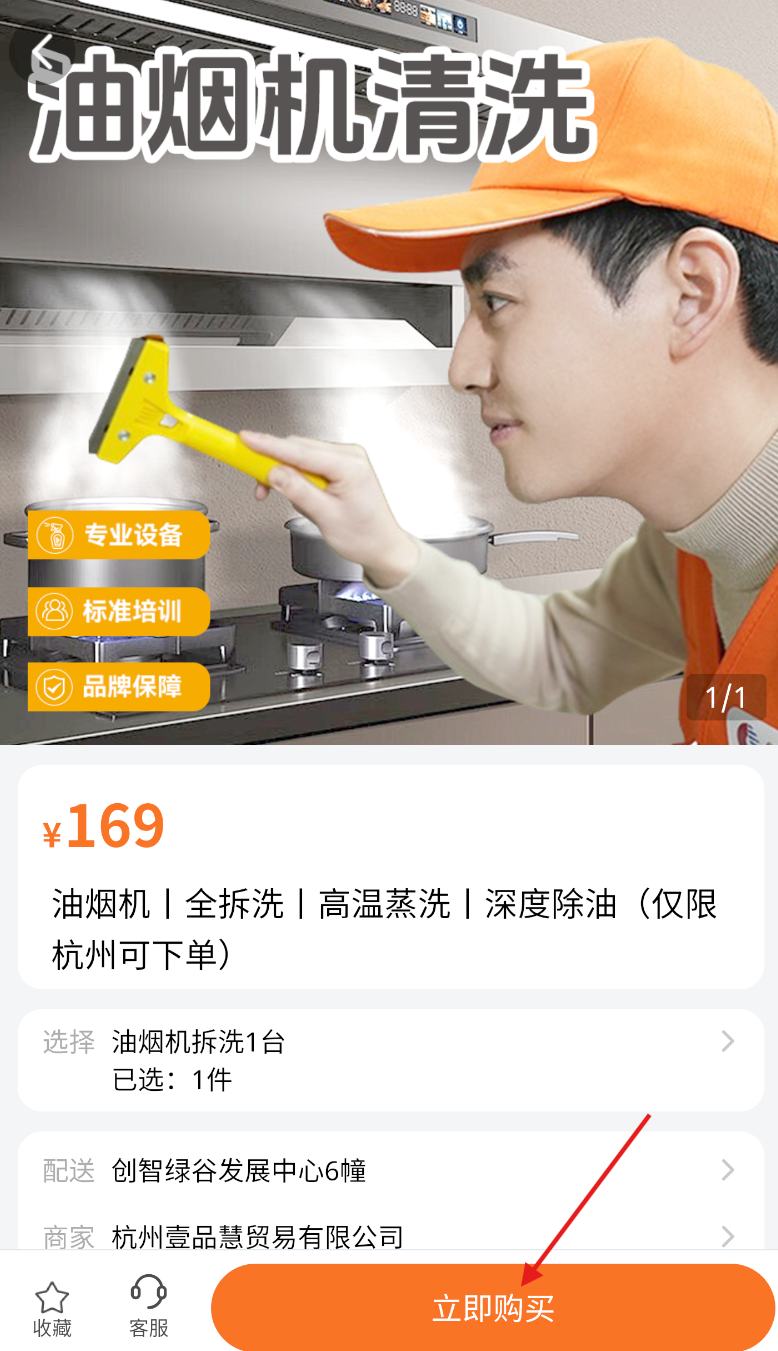778x1351 pixels.
Task: Open the 选择 油烟机拆洗1台 option row
Action: (x=390, y=1059)
